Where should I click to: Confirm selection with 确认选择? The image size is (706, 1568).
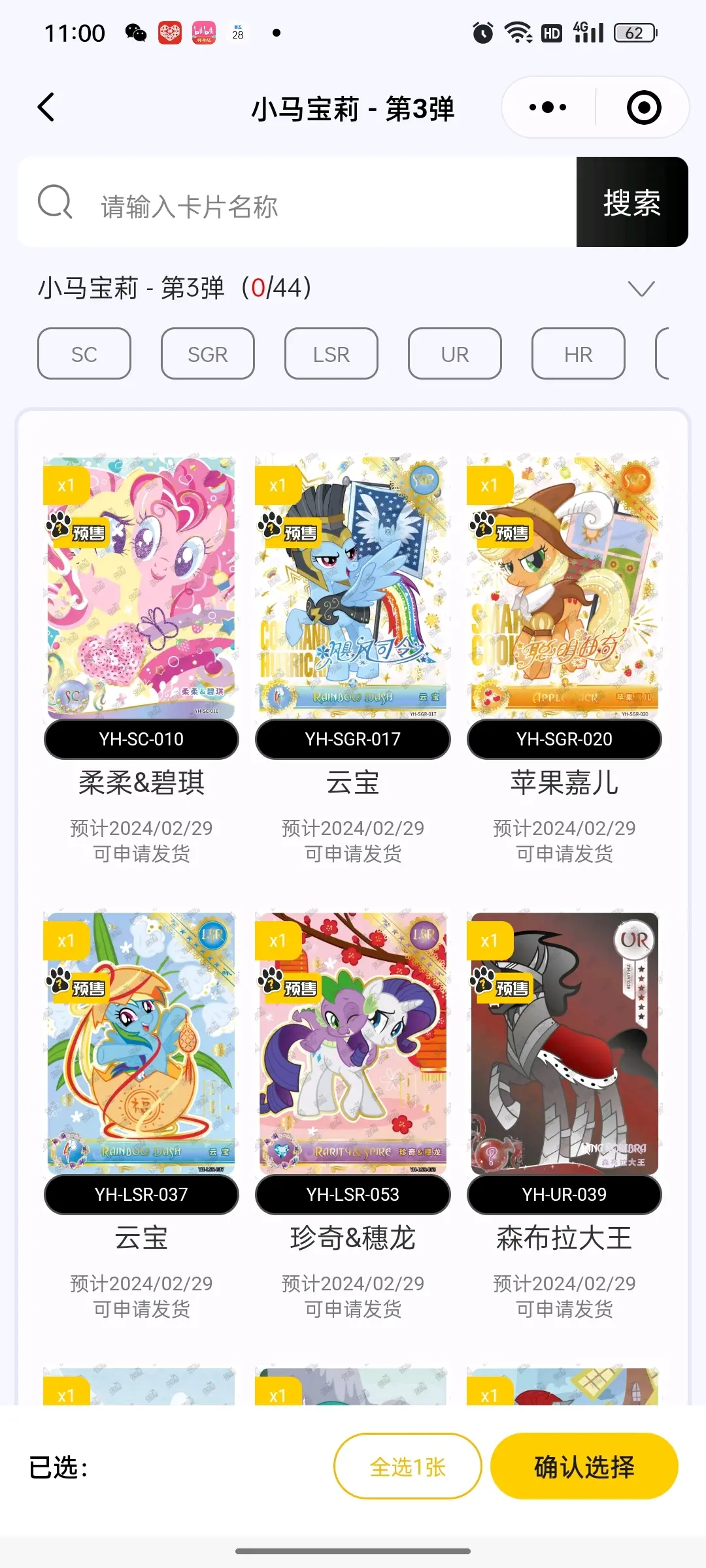point(584,1467)
